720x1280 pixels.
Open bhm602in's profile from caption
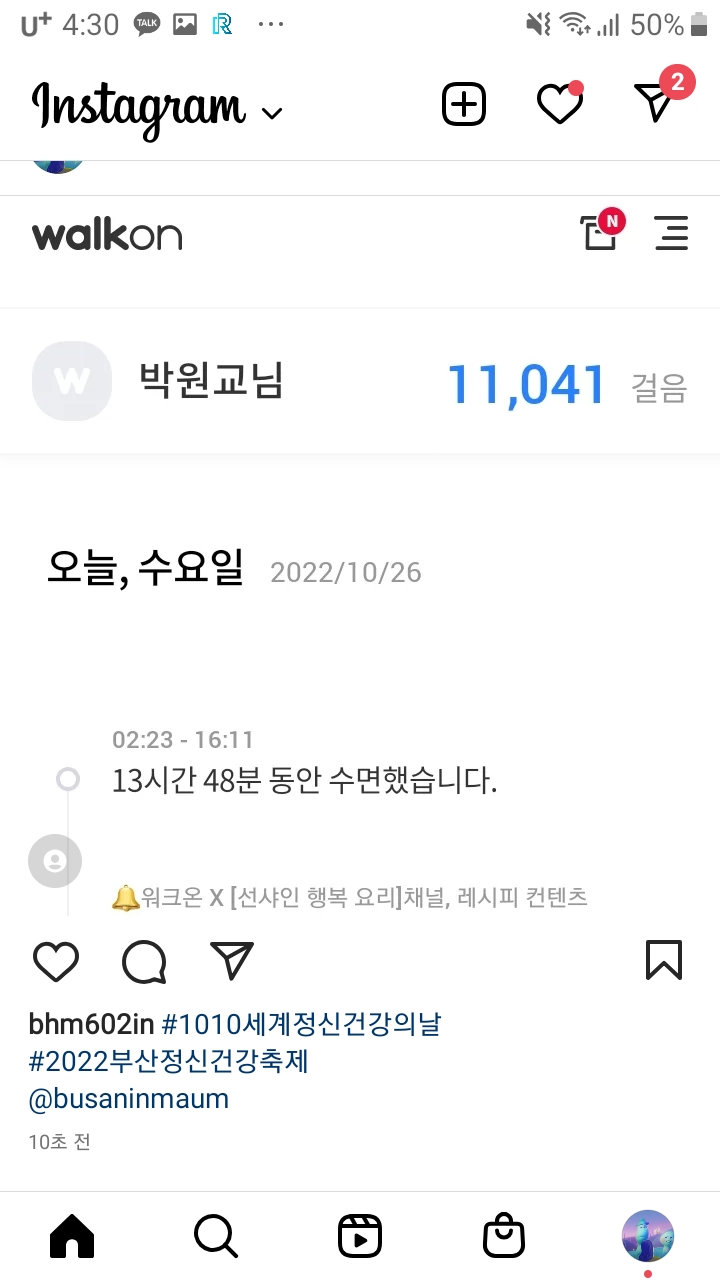(91, 1024)
